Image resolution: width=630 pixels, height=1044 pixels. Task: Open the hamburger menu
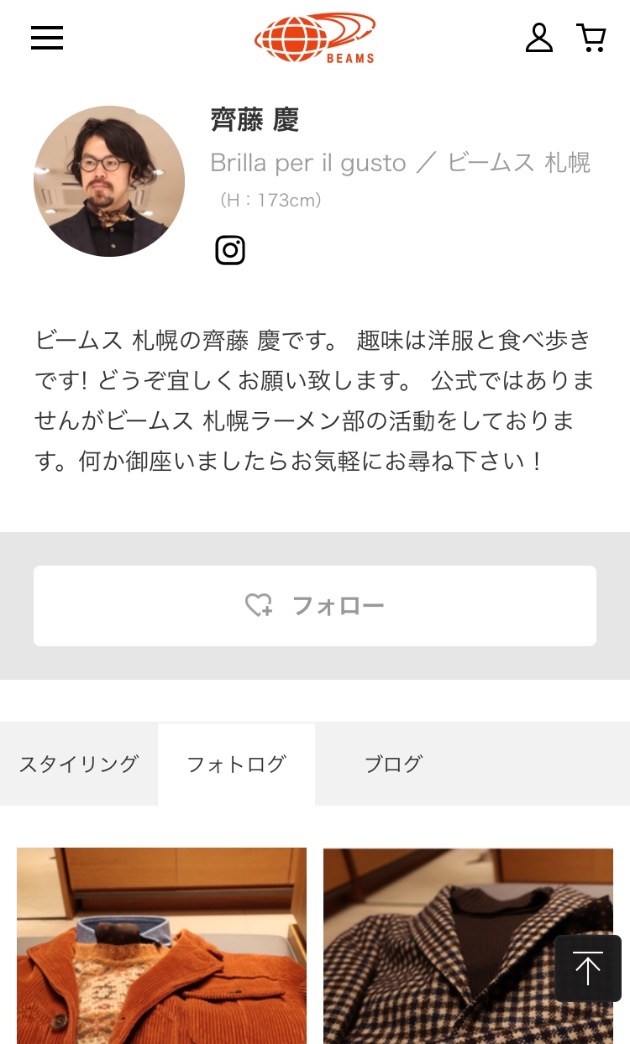47,38
